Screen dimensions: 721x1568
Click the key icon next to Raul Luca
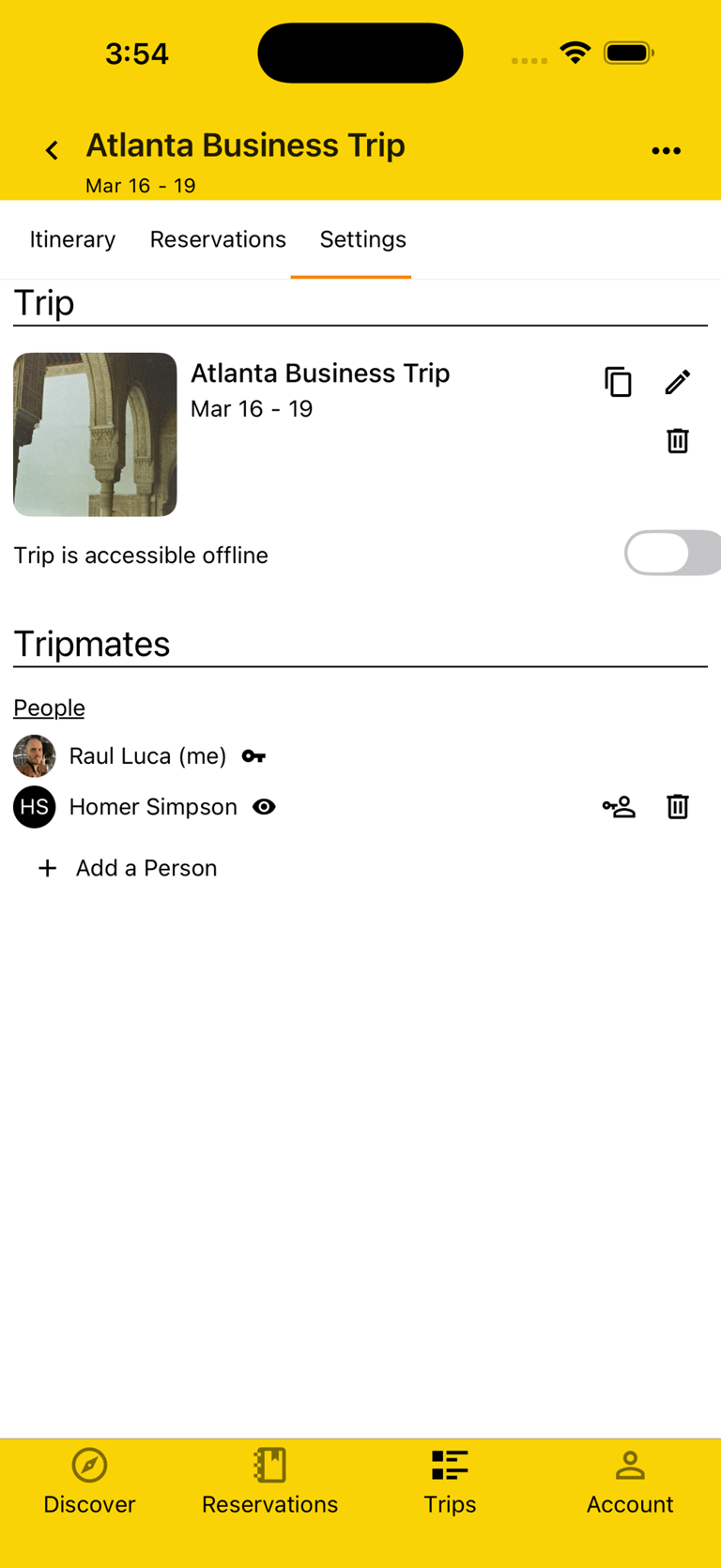(253, 755)
